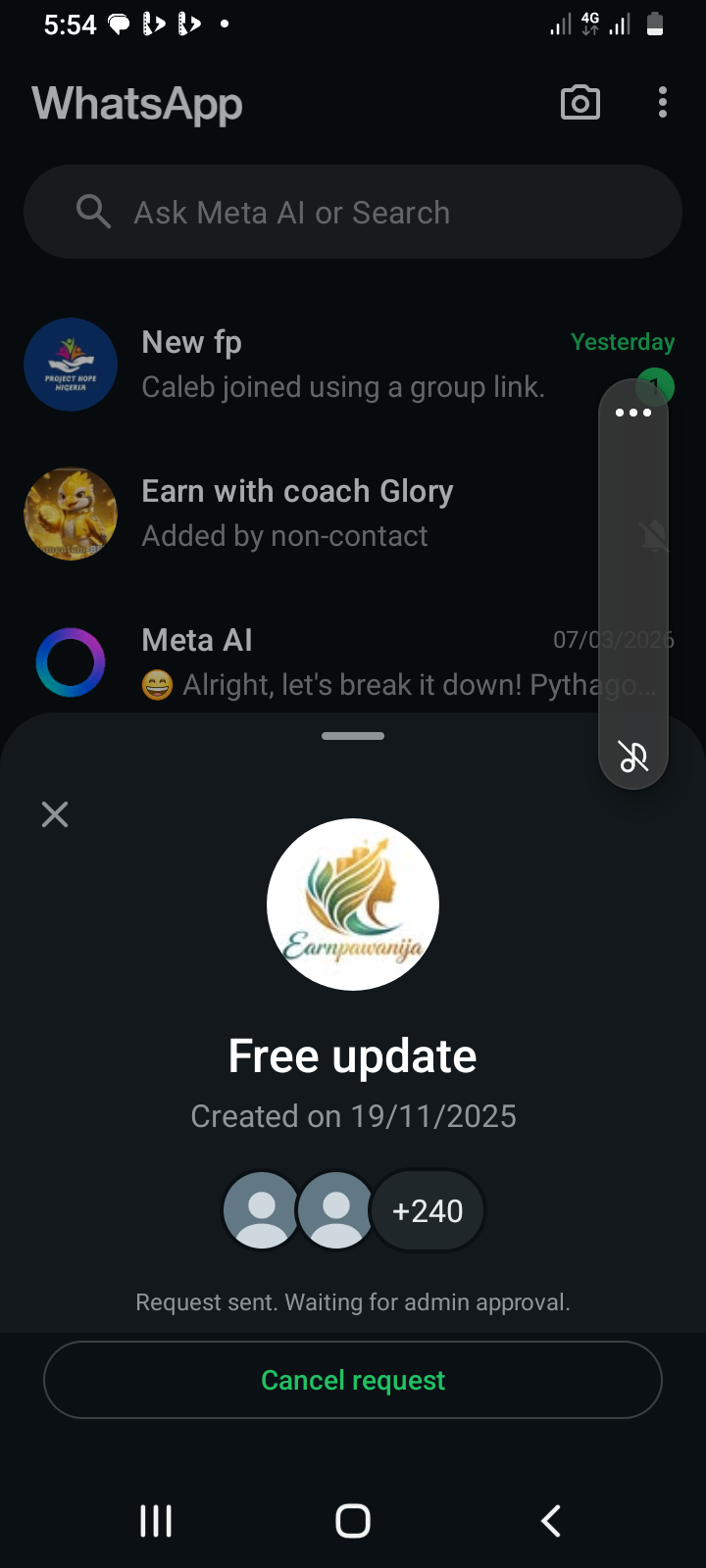706x1568 pixels.
Task: Cancel the join request
Action: (x=353, y=1380)
